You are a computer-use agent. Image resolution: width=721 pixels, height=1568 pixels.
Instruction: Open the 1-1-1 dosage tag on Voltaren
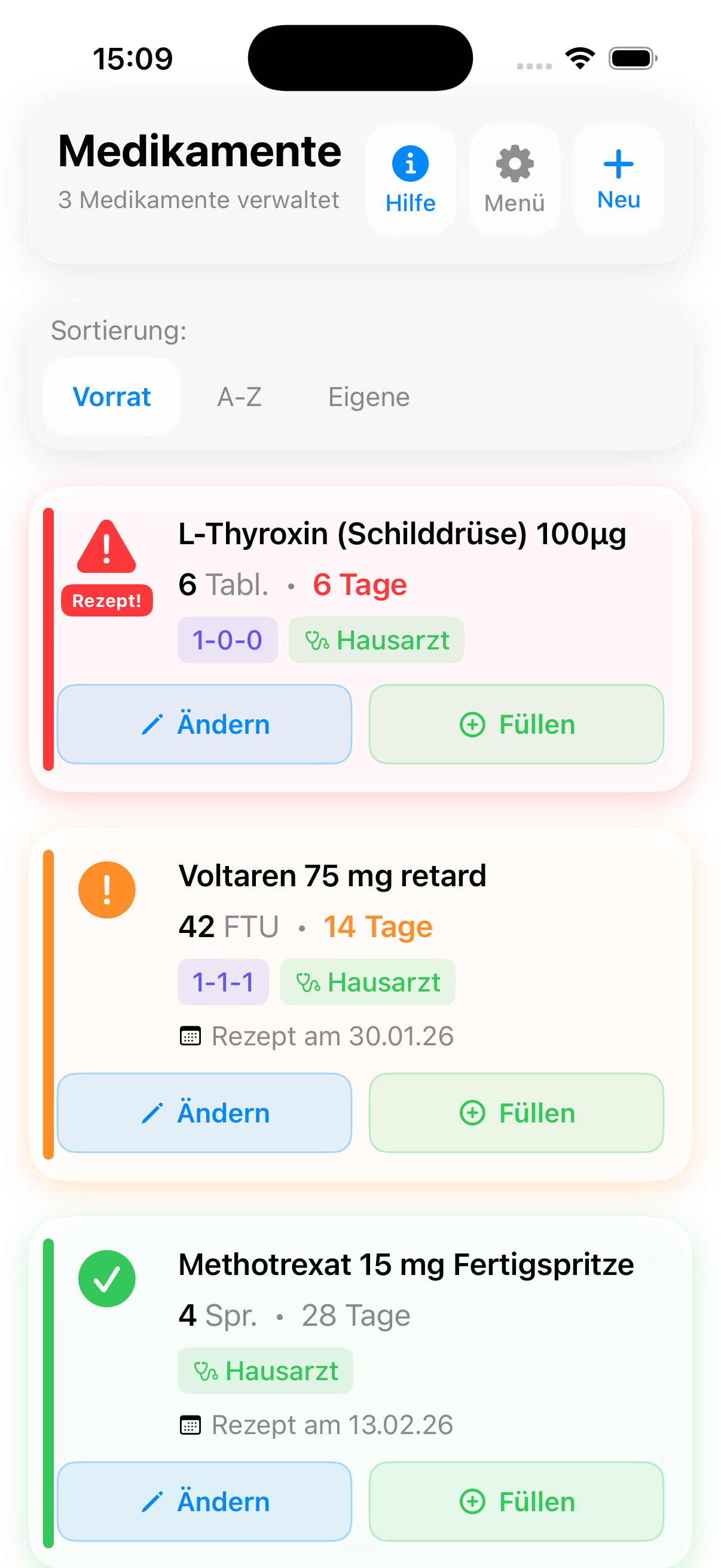(222, 981)
